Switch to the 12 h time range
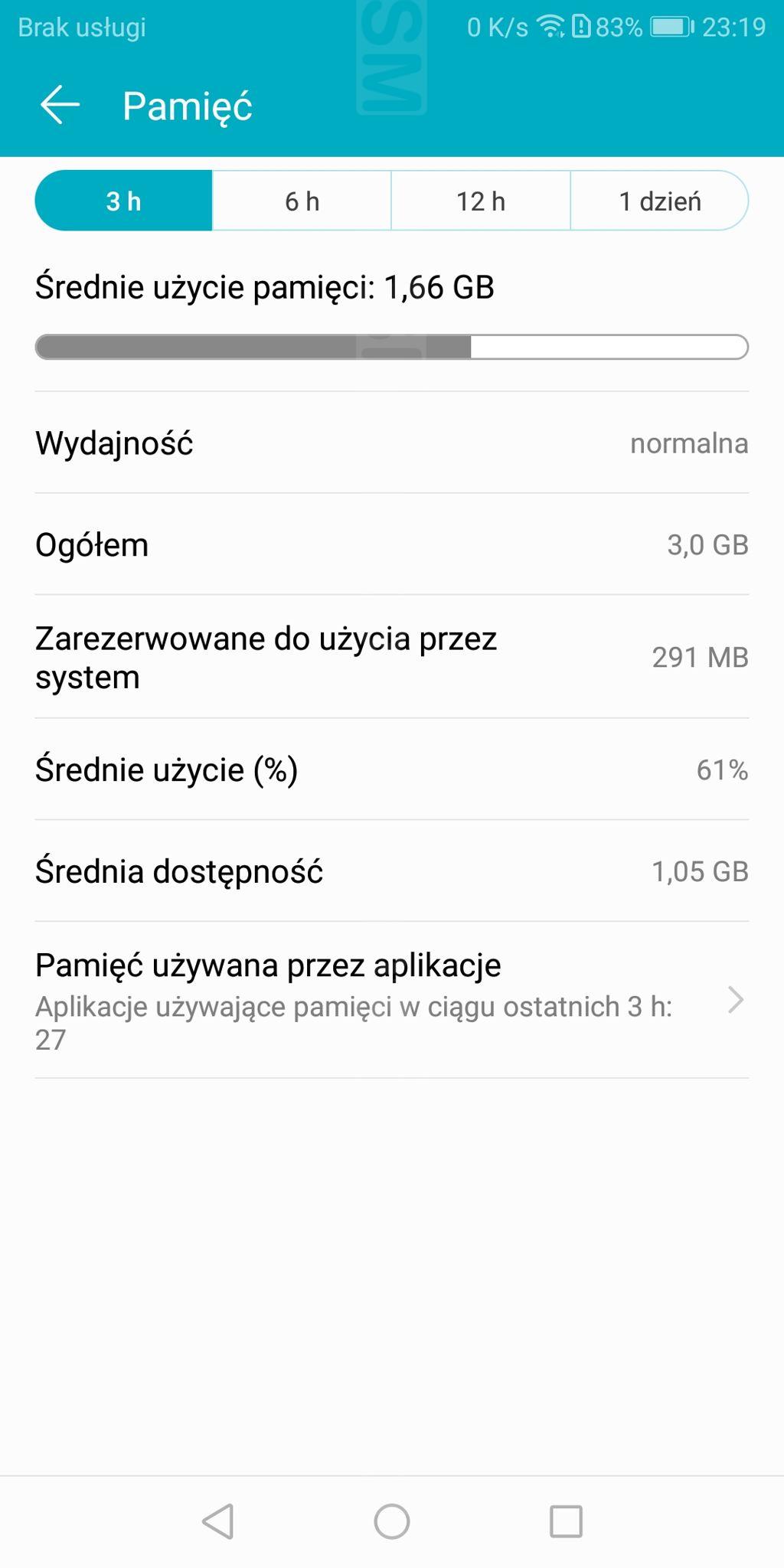 pos(481,201)
